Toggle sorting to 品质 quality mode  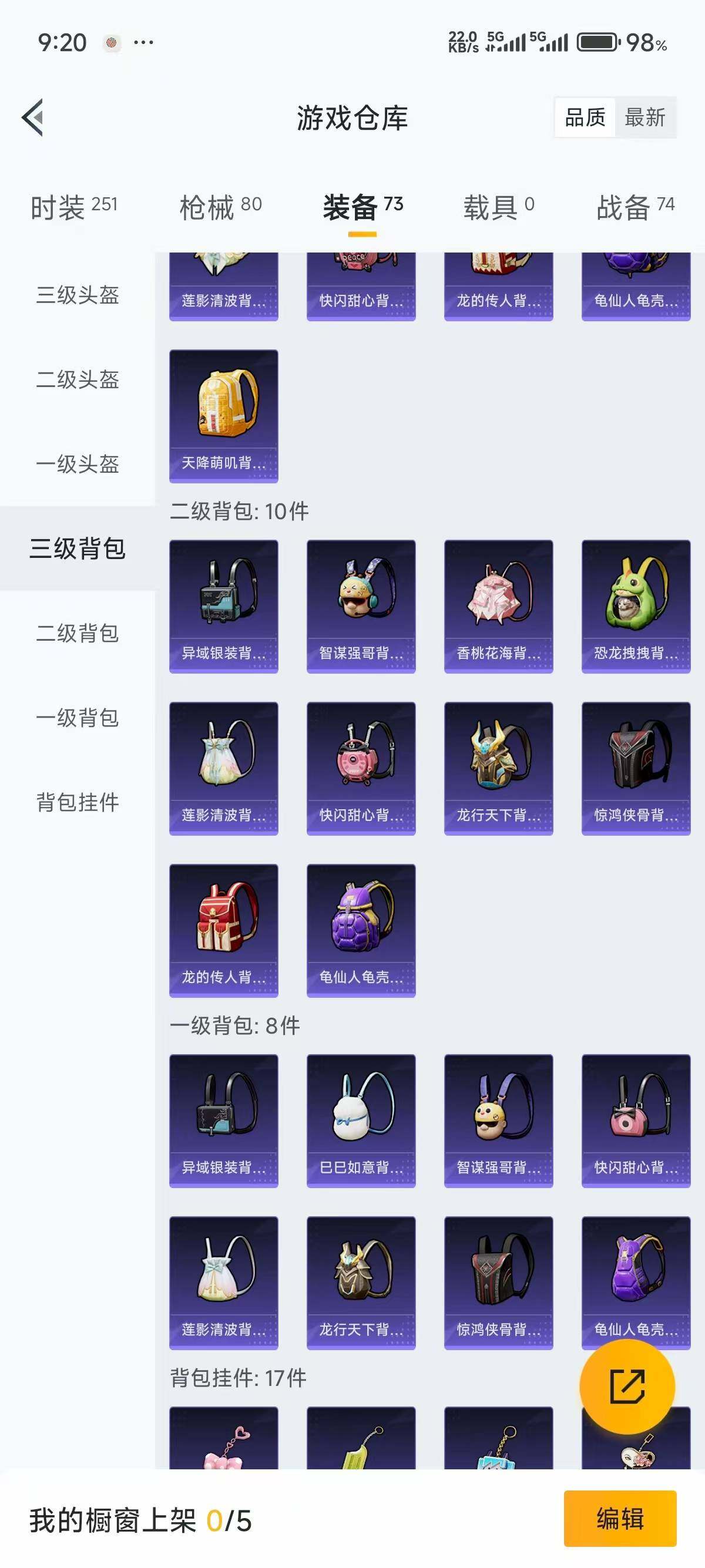[585, 117]
